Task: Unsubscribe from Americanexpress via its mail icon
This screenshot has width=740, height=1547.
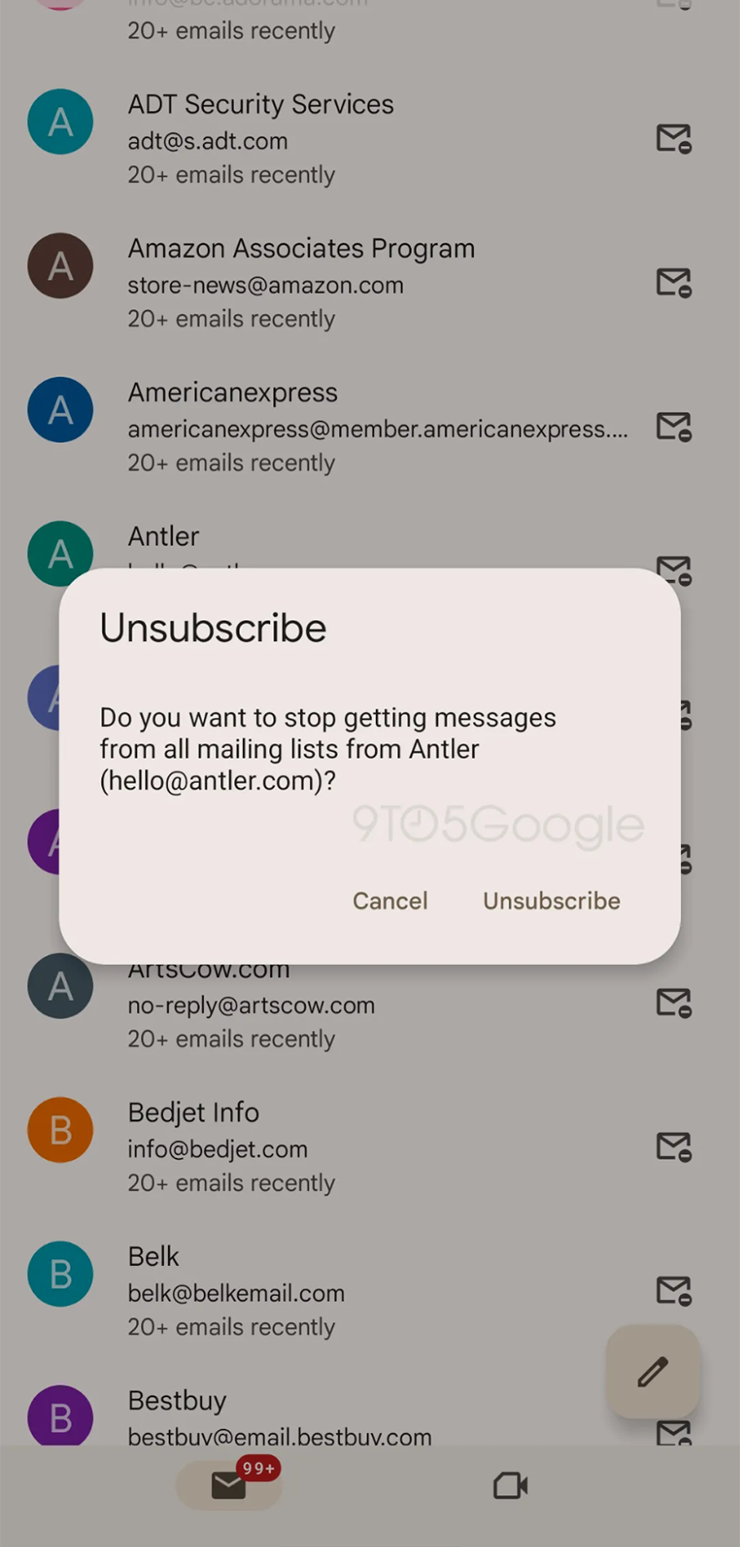Action: pos(673,427)
